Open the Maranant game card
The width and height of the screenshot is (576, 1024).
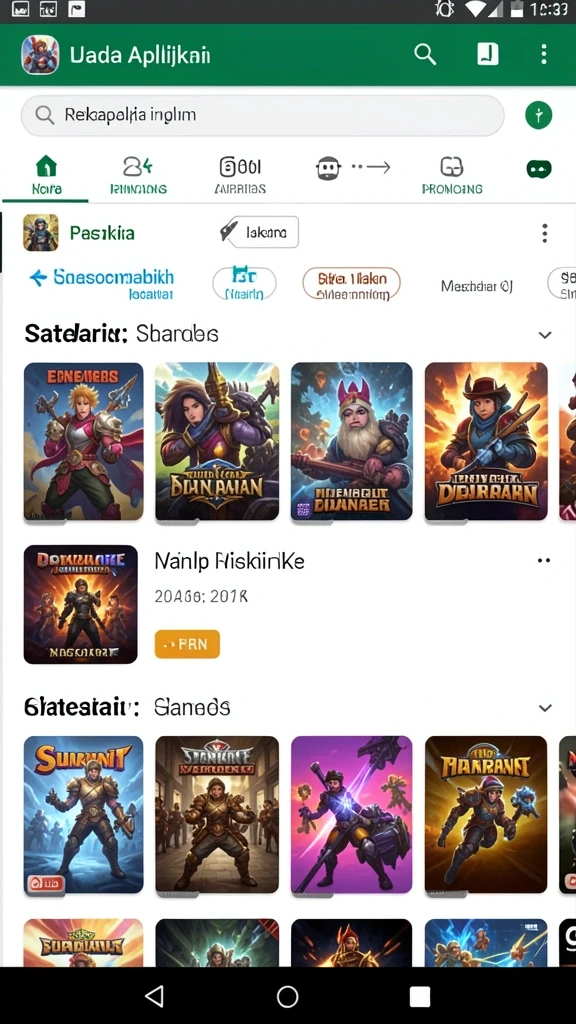pos(486,814)
